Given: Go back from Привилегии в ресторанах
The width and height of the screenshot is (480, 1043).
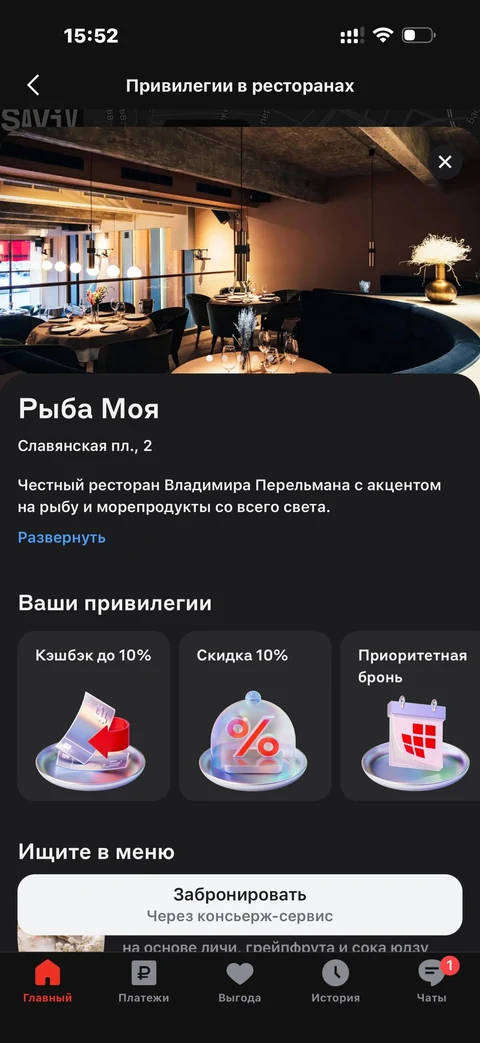Looking at the screenshot, I should click(33, 85).
